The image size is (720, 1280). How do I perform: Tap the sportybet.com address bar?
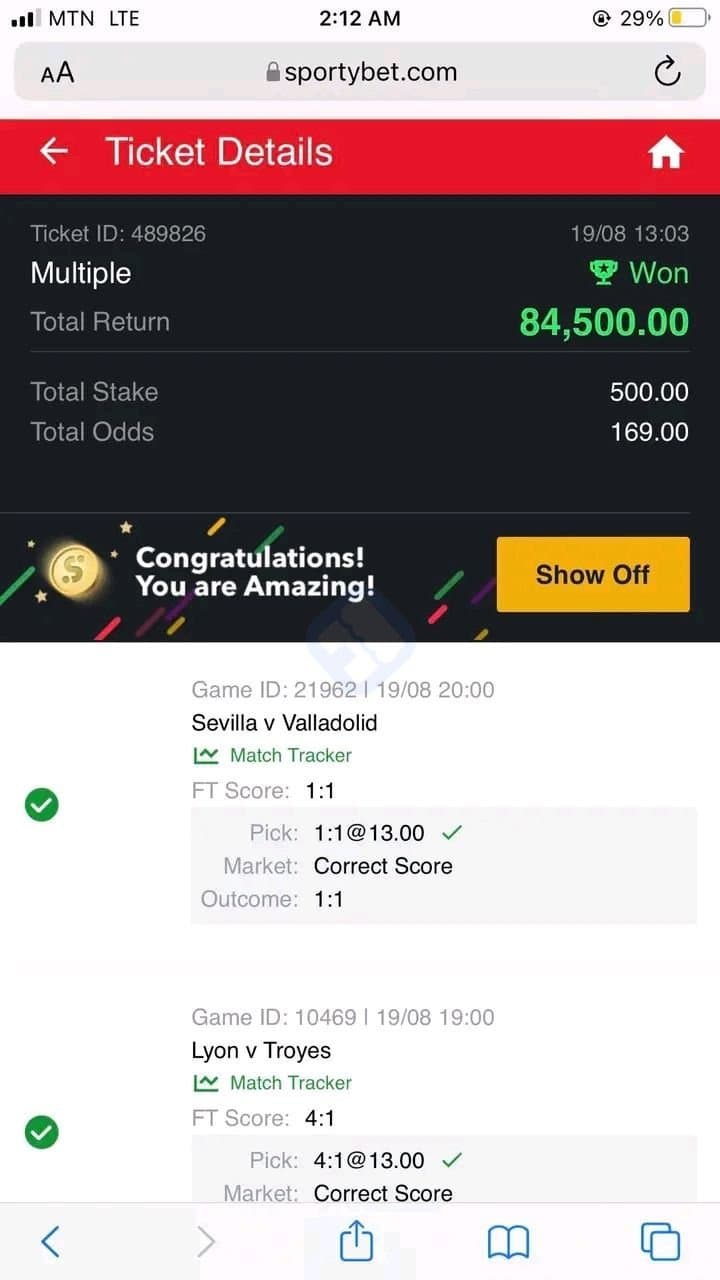click(360, 72)
